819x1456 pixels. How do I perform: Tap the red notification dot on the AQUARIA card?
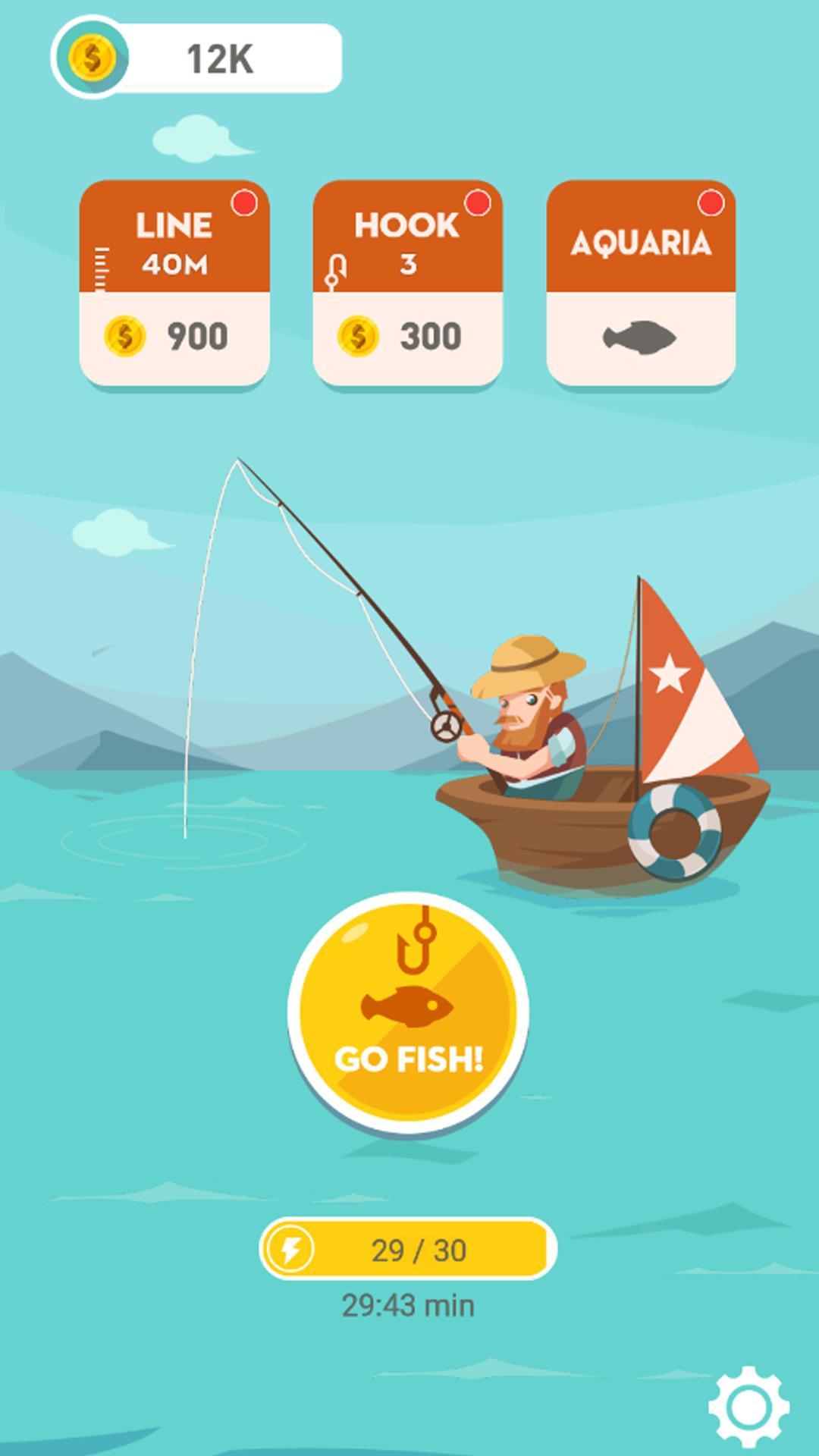point(711,202)
